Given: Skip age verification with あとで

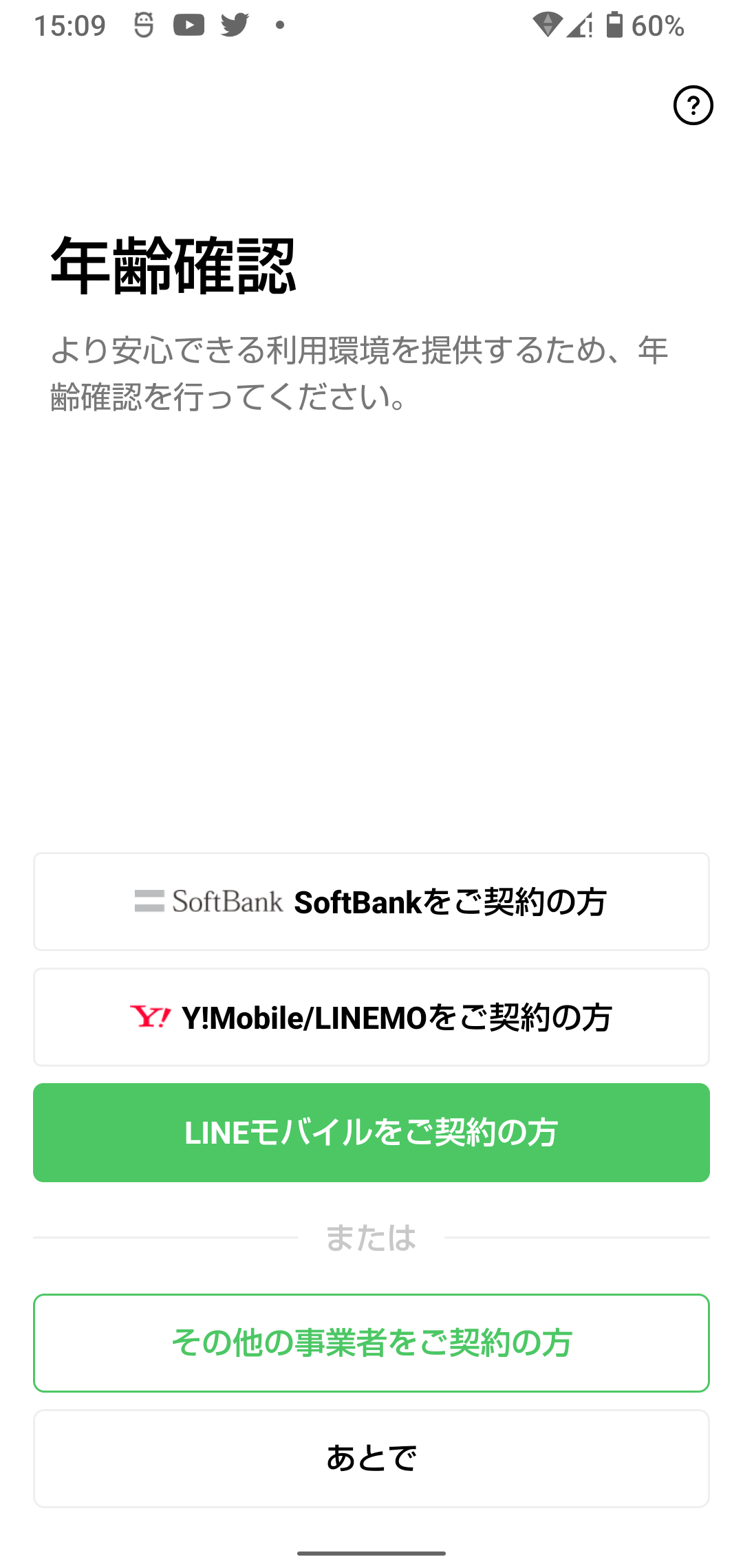Looking at the screenshot, I should coord(371,1459).
